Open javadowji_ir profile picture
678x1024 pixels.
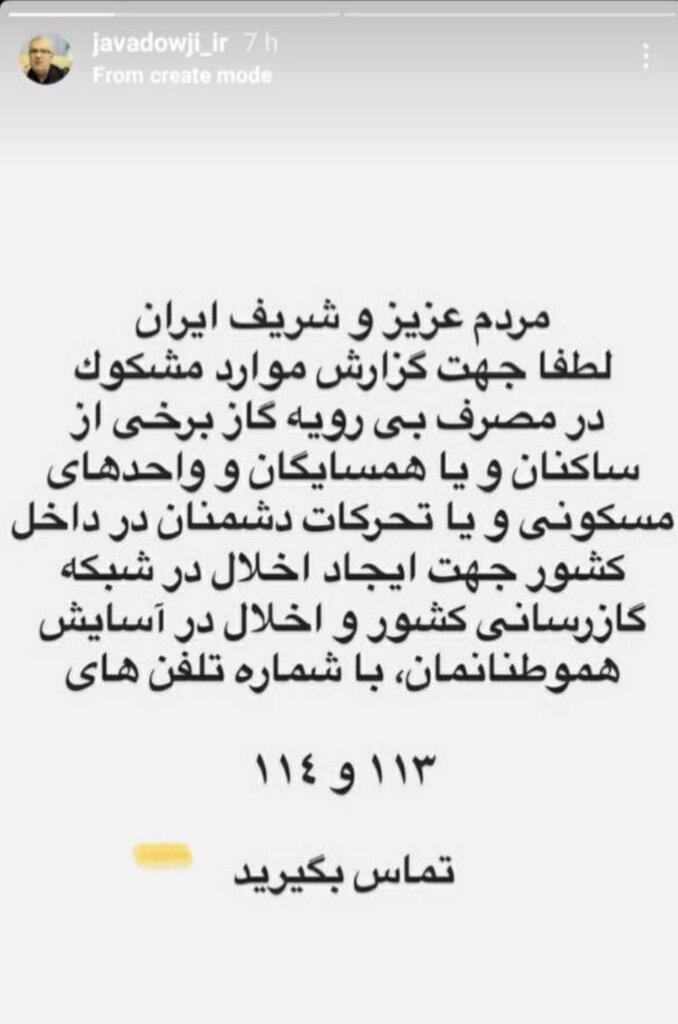pyautogui.click(x=47, y=59)
